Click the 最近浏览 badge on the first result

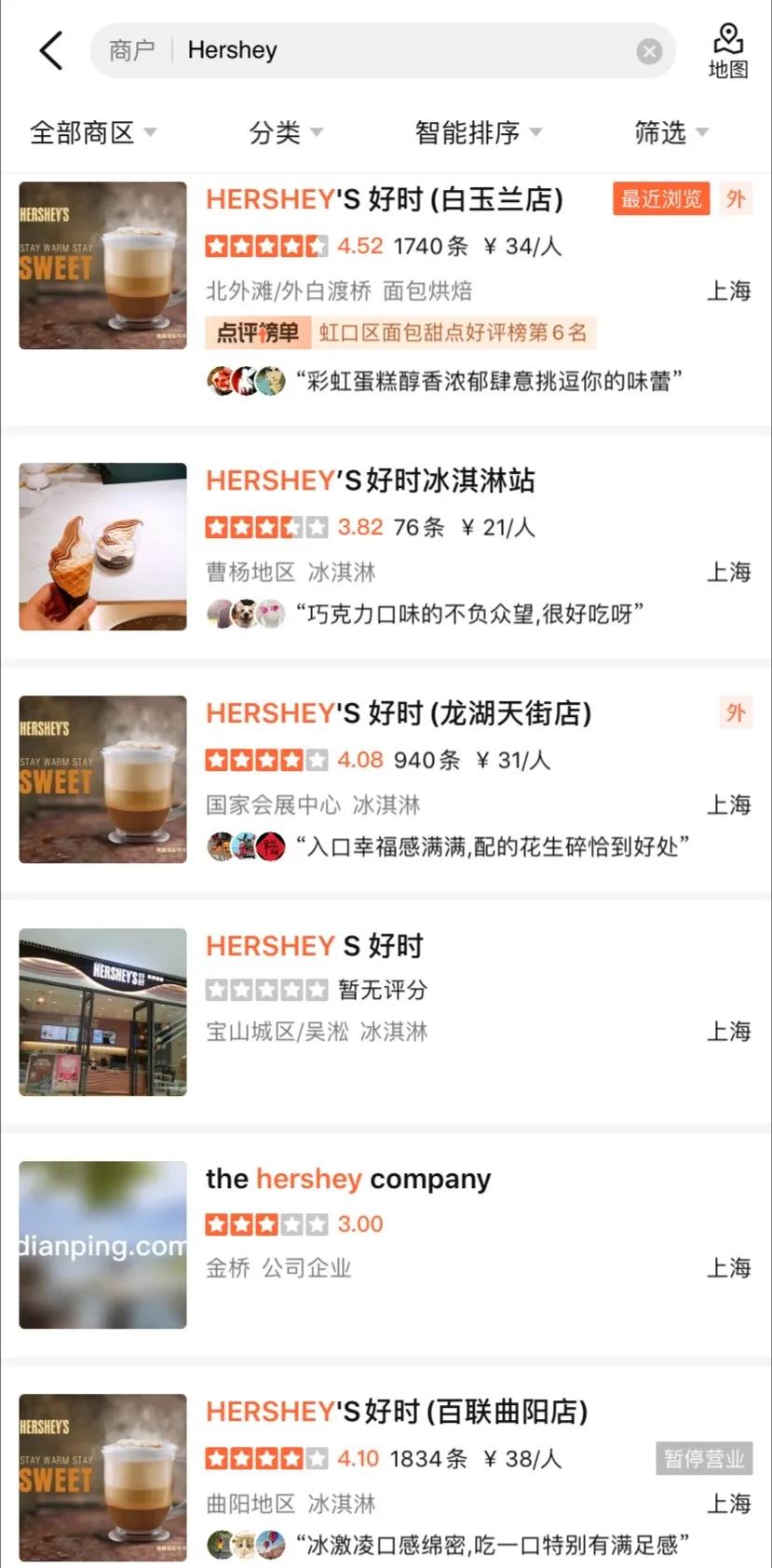(659, 198)
